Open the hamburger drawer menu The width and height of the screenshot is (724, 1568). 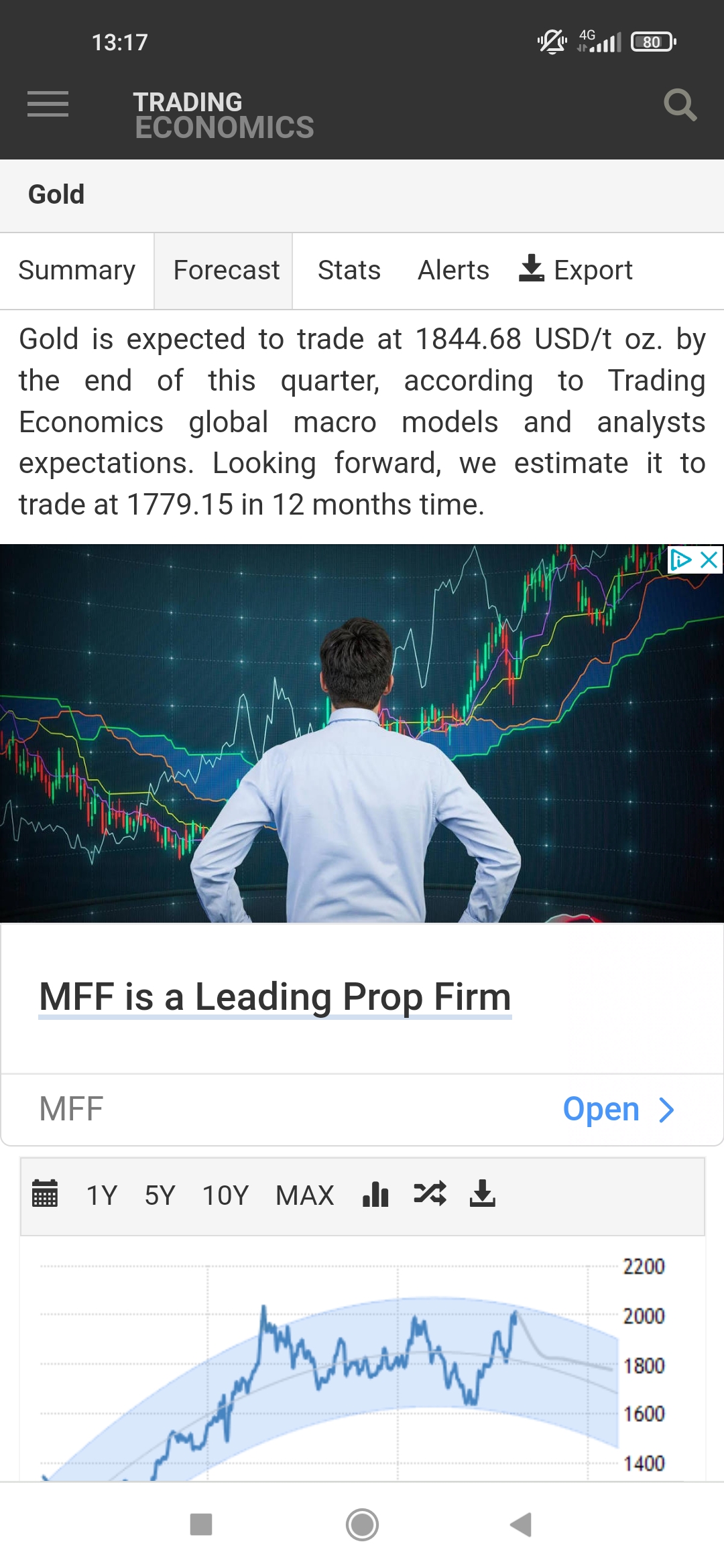[48, 104]
